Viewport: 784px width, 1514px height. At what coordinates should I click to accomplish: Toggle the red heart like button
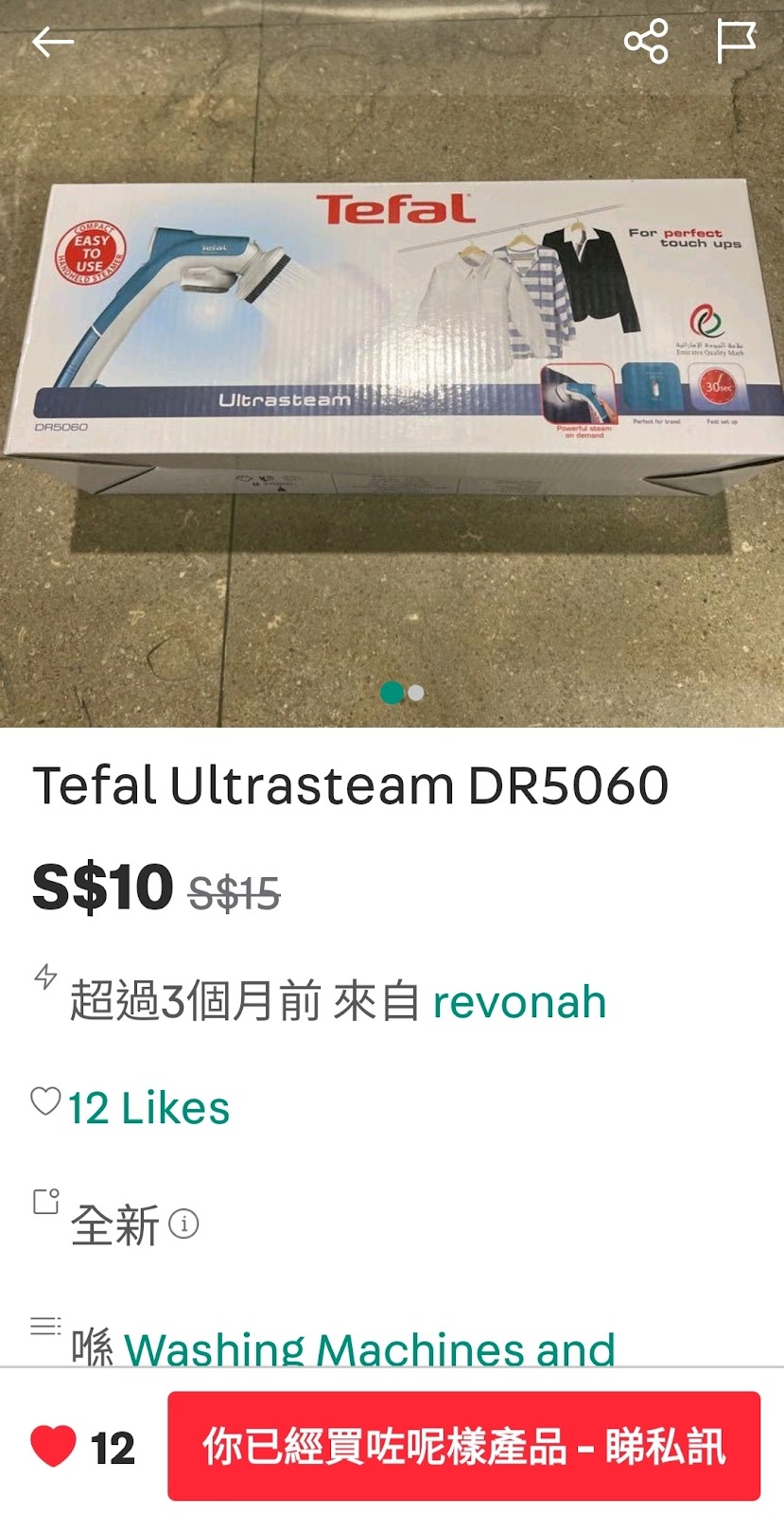tap(53, 1447)
